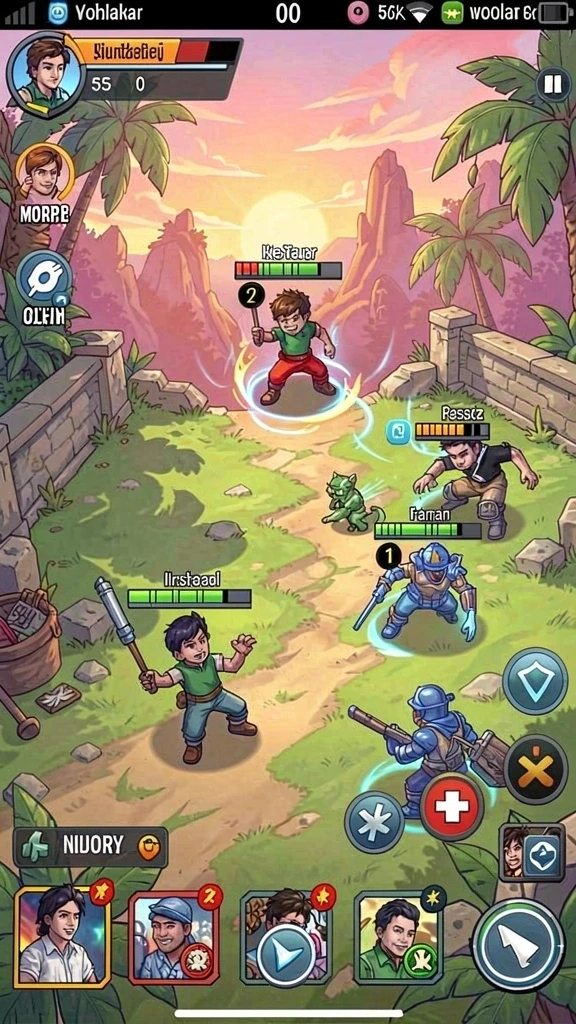Screen dimensions: 576x1024
Task: Tap the orange X cancel skill button
Action: coord(536,769)
